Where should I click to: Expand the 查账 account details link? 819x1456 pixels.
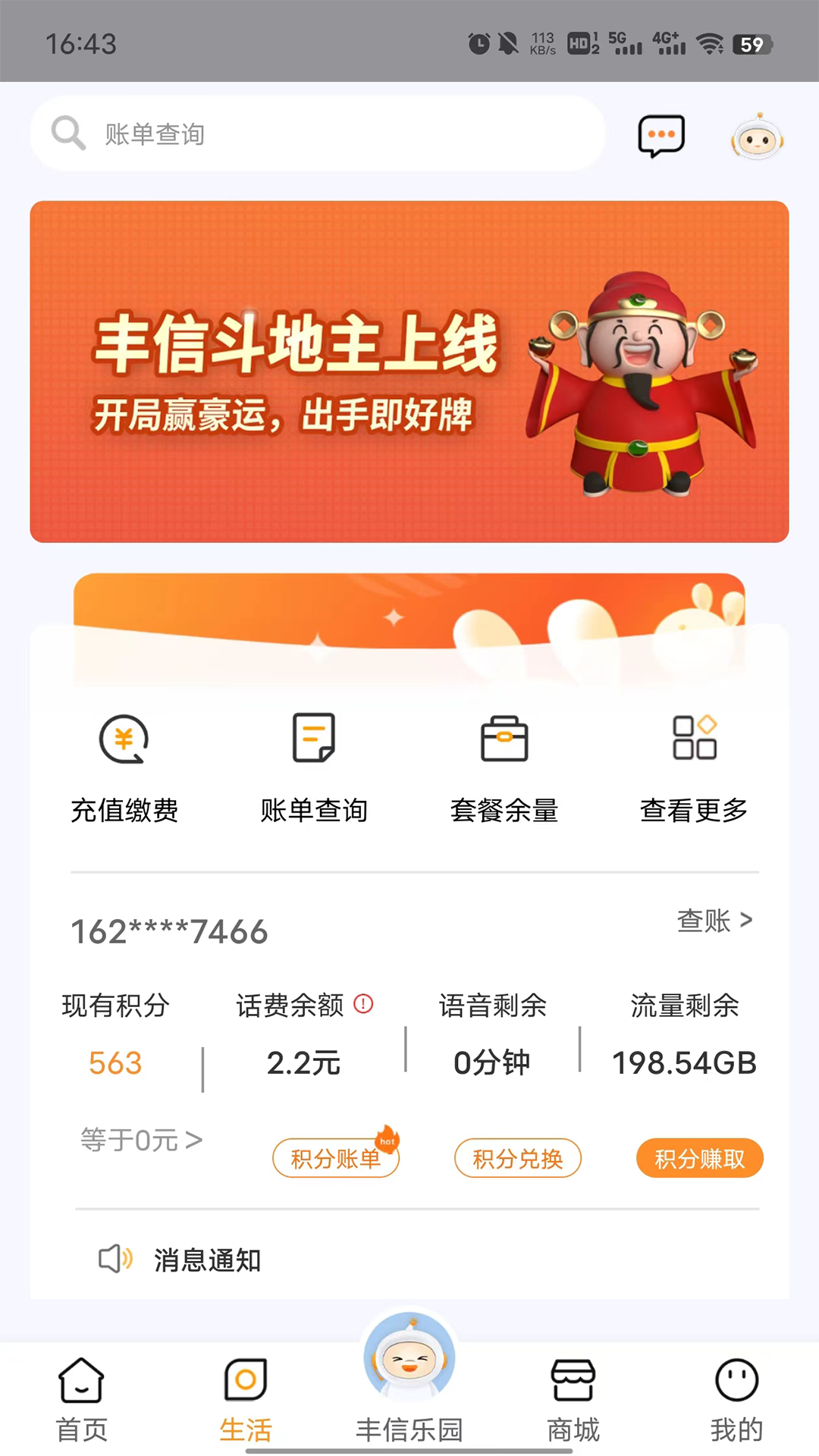(714, 921)
